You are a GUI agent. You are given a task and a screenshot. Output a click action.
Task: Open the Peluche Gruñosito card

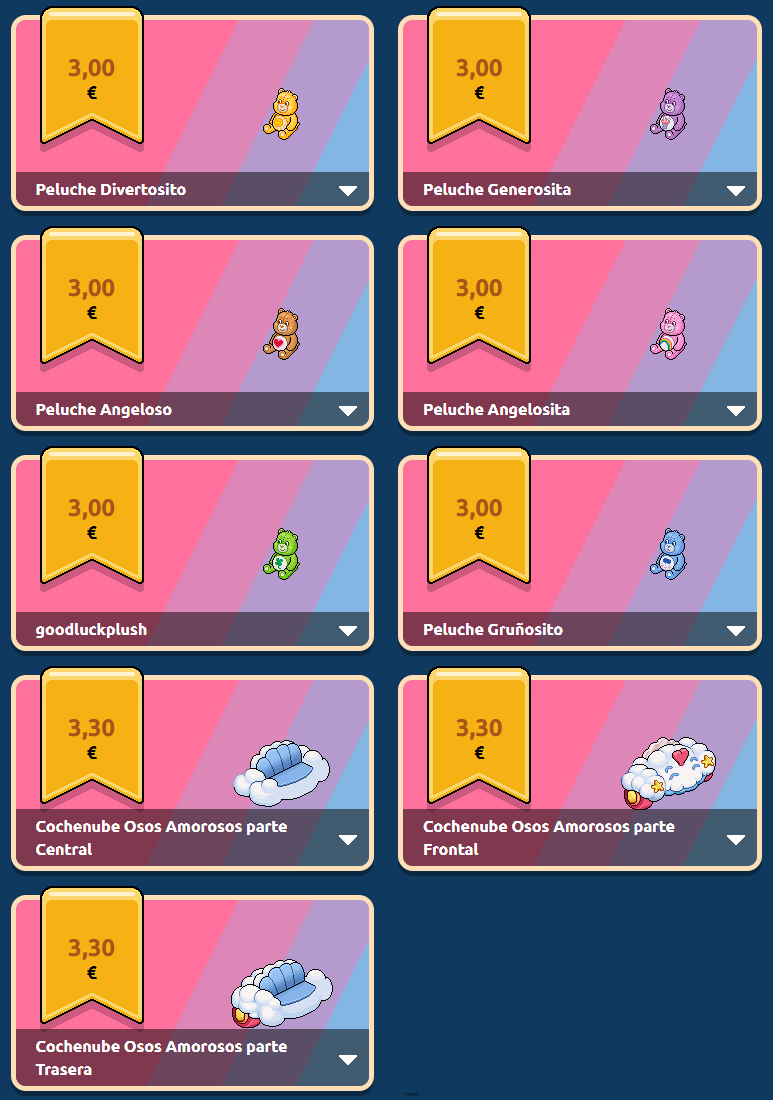[x=579, y=552]
